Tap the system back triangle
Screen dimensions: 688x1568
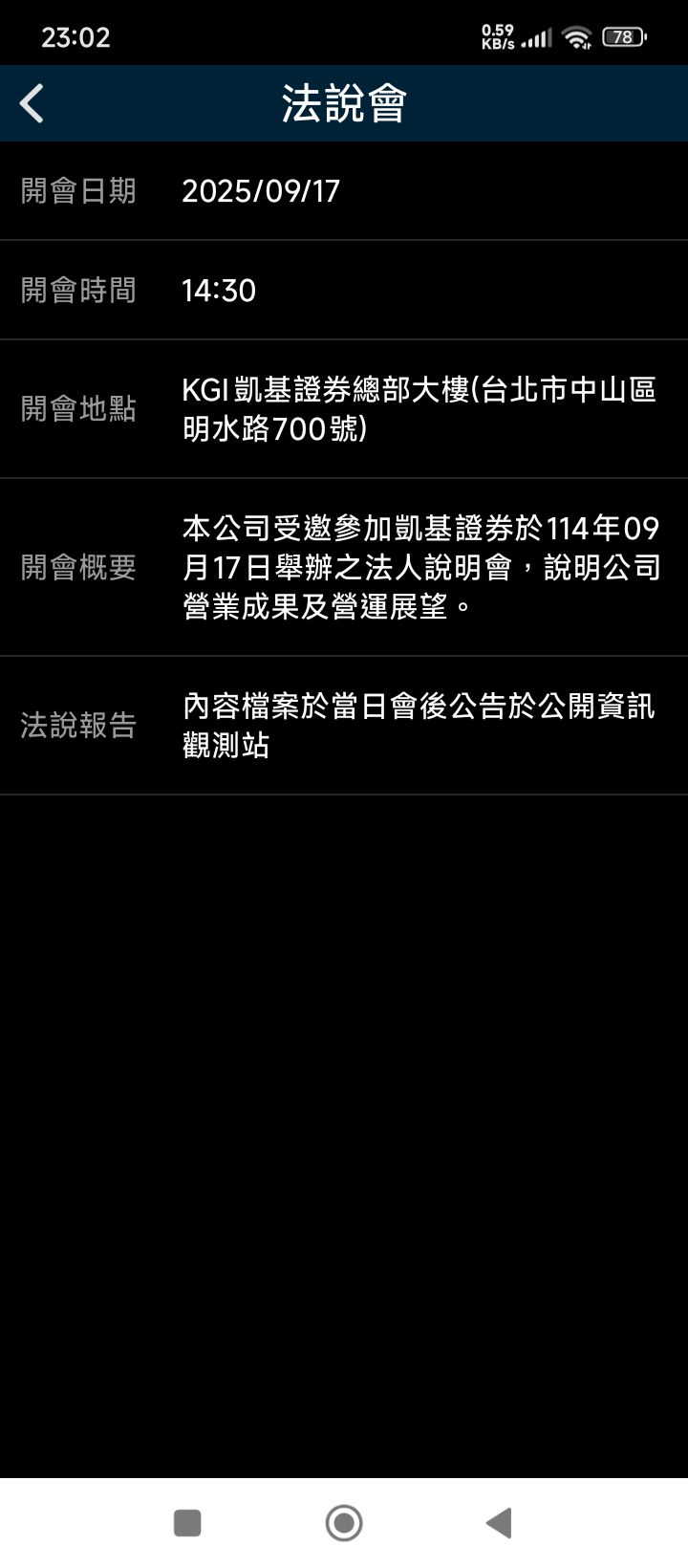[x=499, y=1523]
